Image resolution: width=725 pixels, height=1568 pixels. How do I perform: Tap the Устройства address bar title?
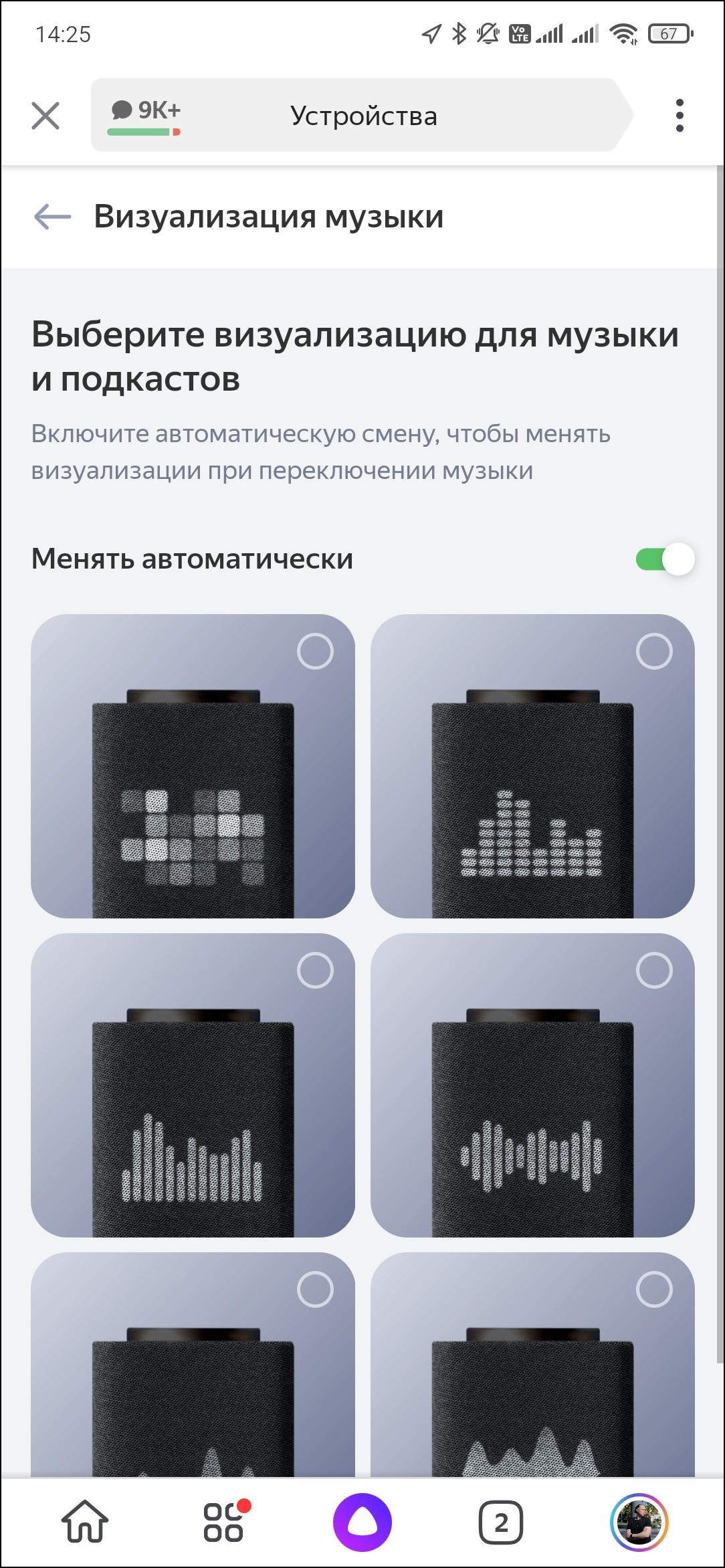pos(364,116)
